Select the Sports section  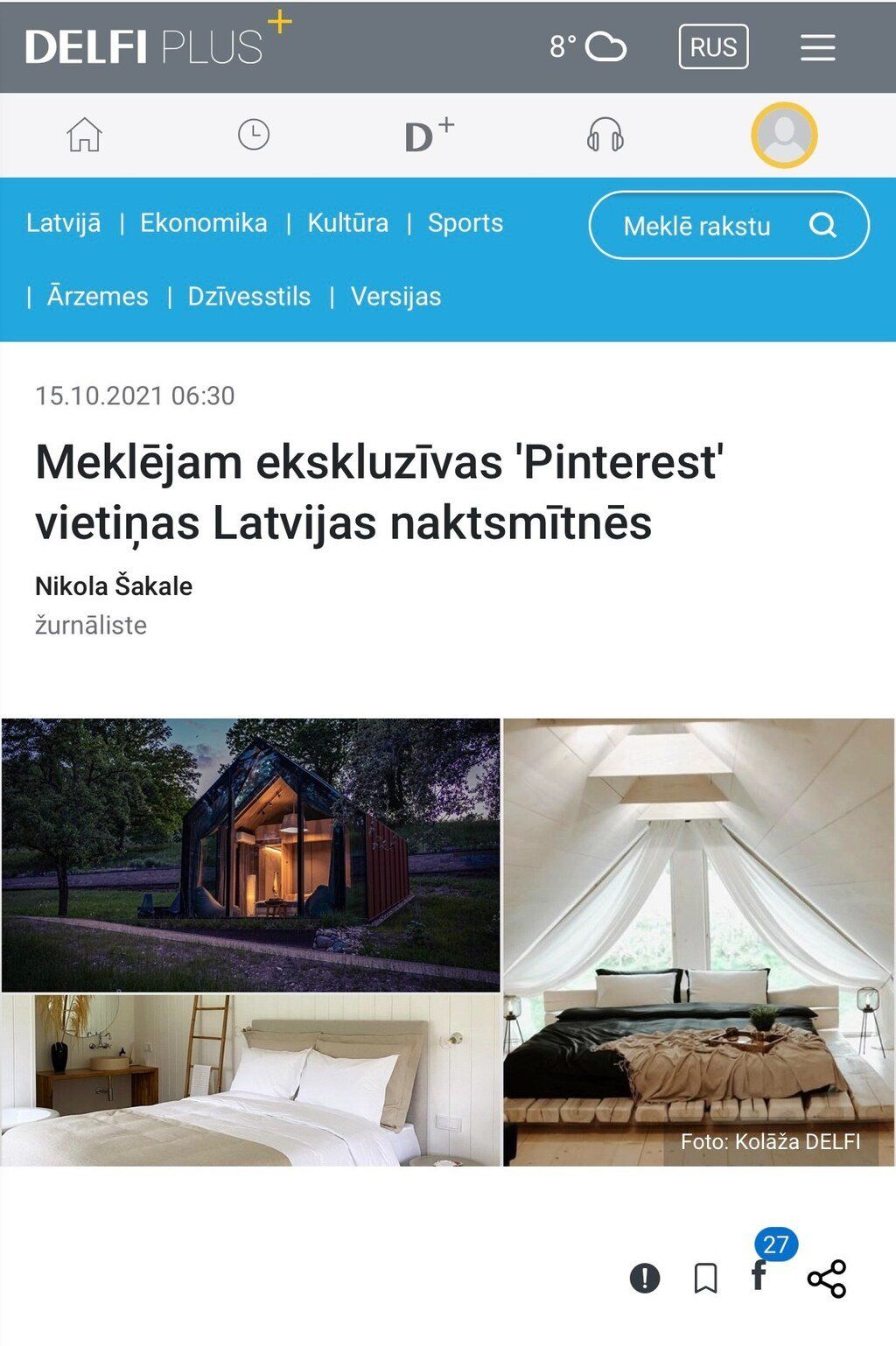point(465,223)
